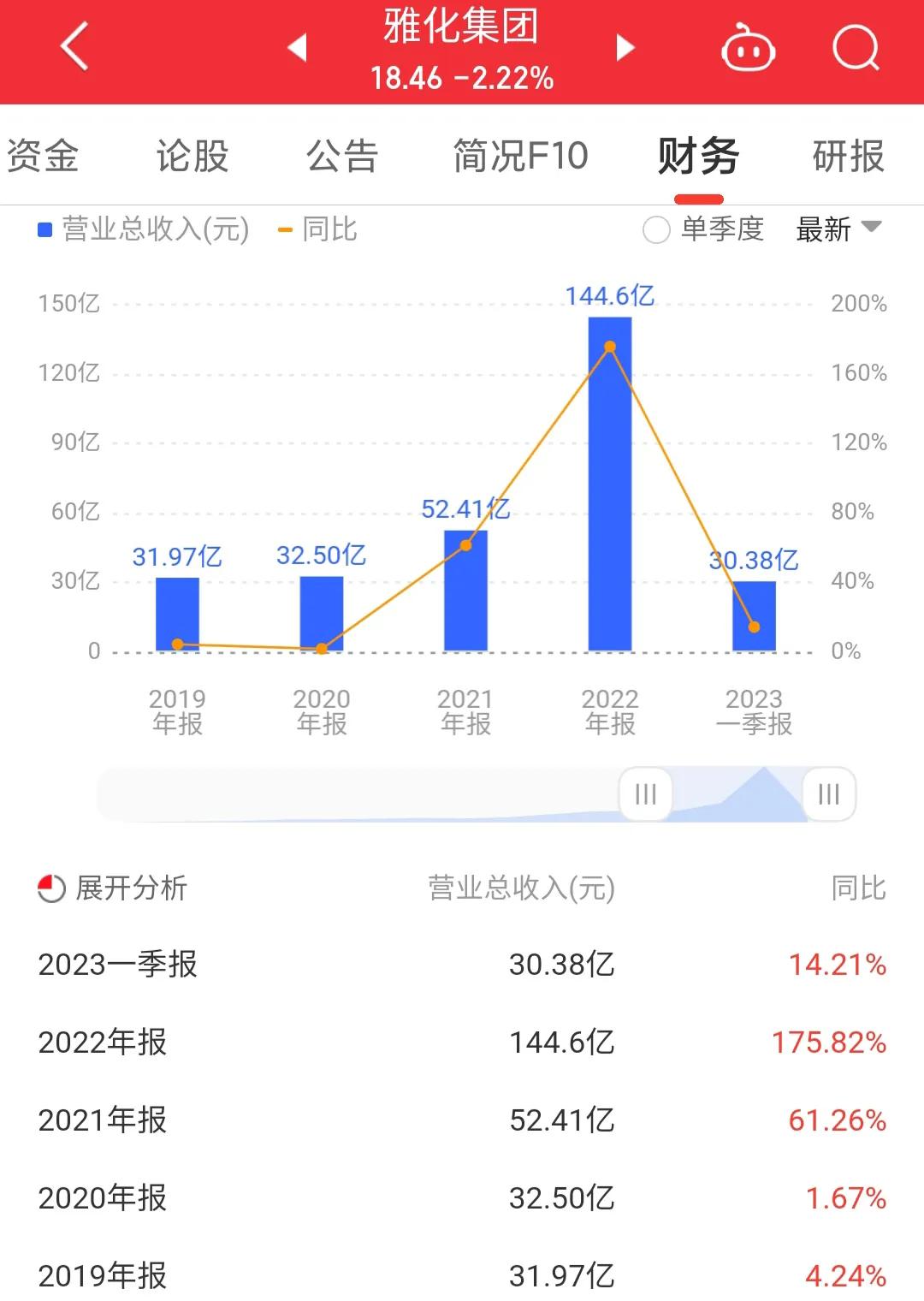This screenshot has width=924, height=1301.
Task: Select the next stock arrow beside 雅化集团
Action: coord(624,49)
